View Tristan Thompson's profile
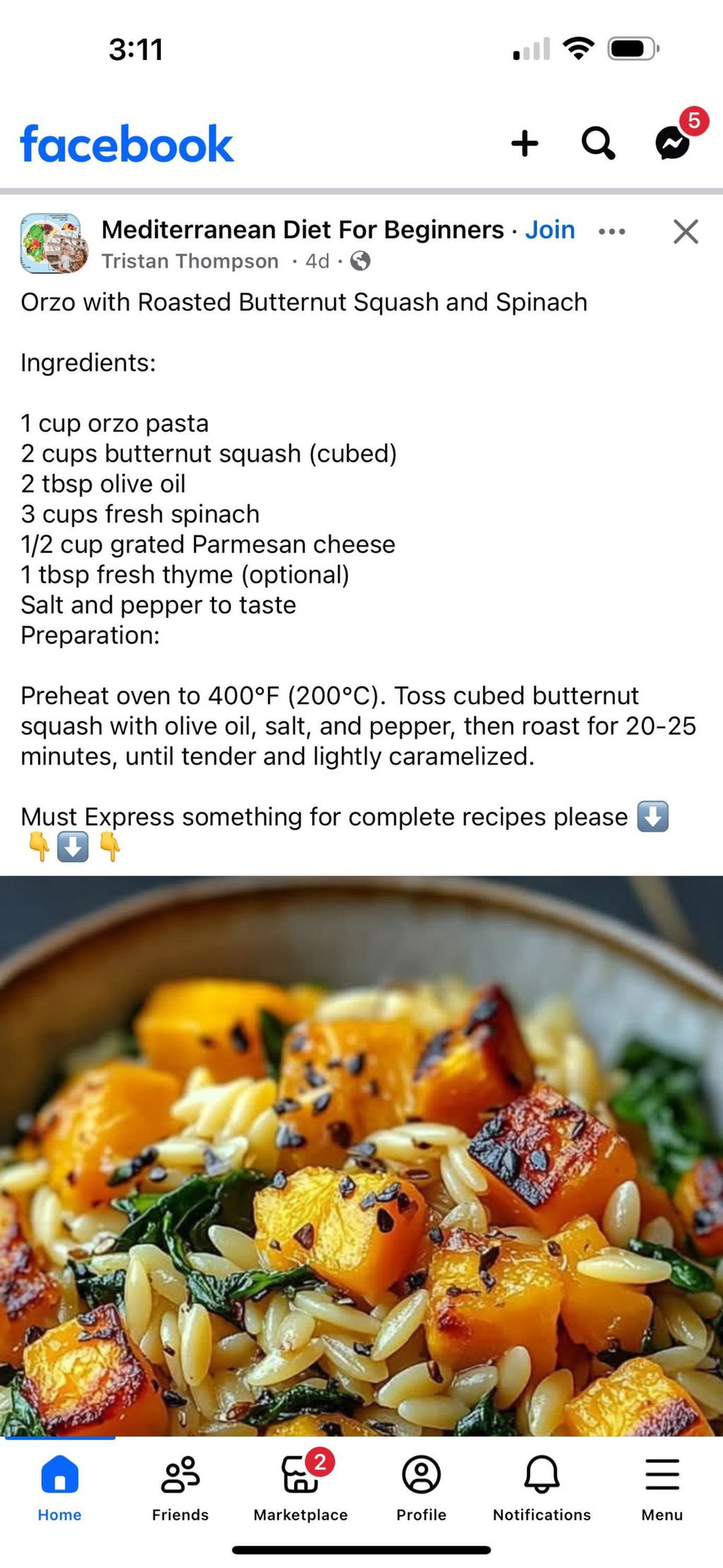 190,261
